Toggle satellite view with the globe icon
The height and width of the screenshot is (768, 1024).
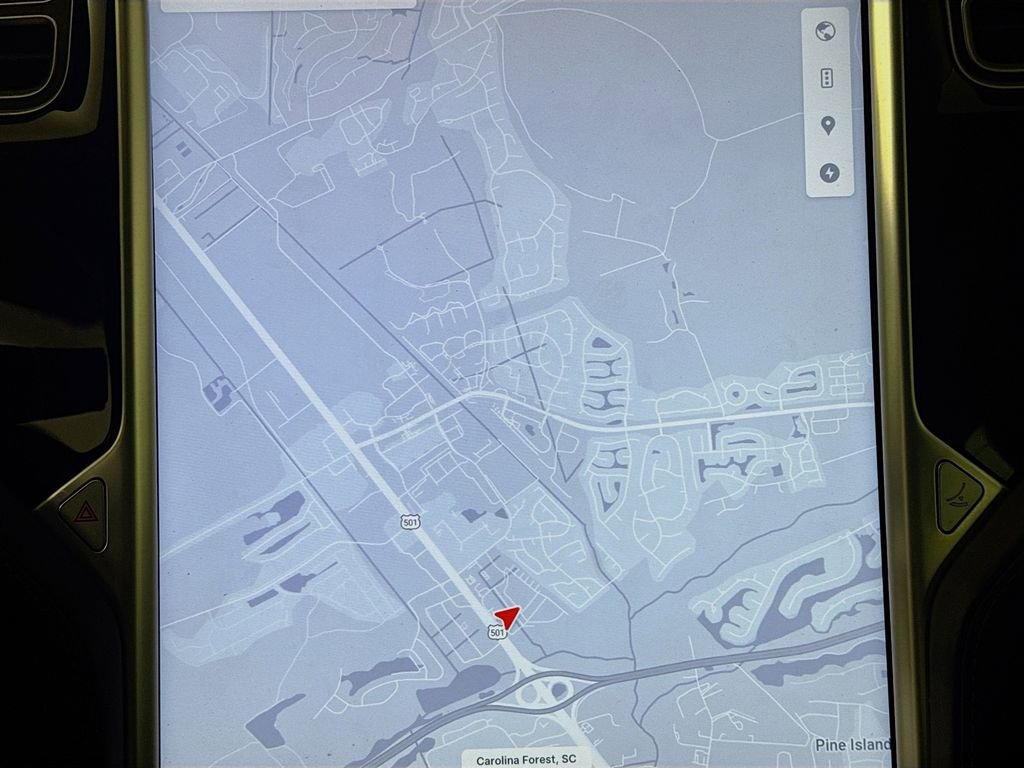point(827,32)
